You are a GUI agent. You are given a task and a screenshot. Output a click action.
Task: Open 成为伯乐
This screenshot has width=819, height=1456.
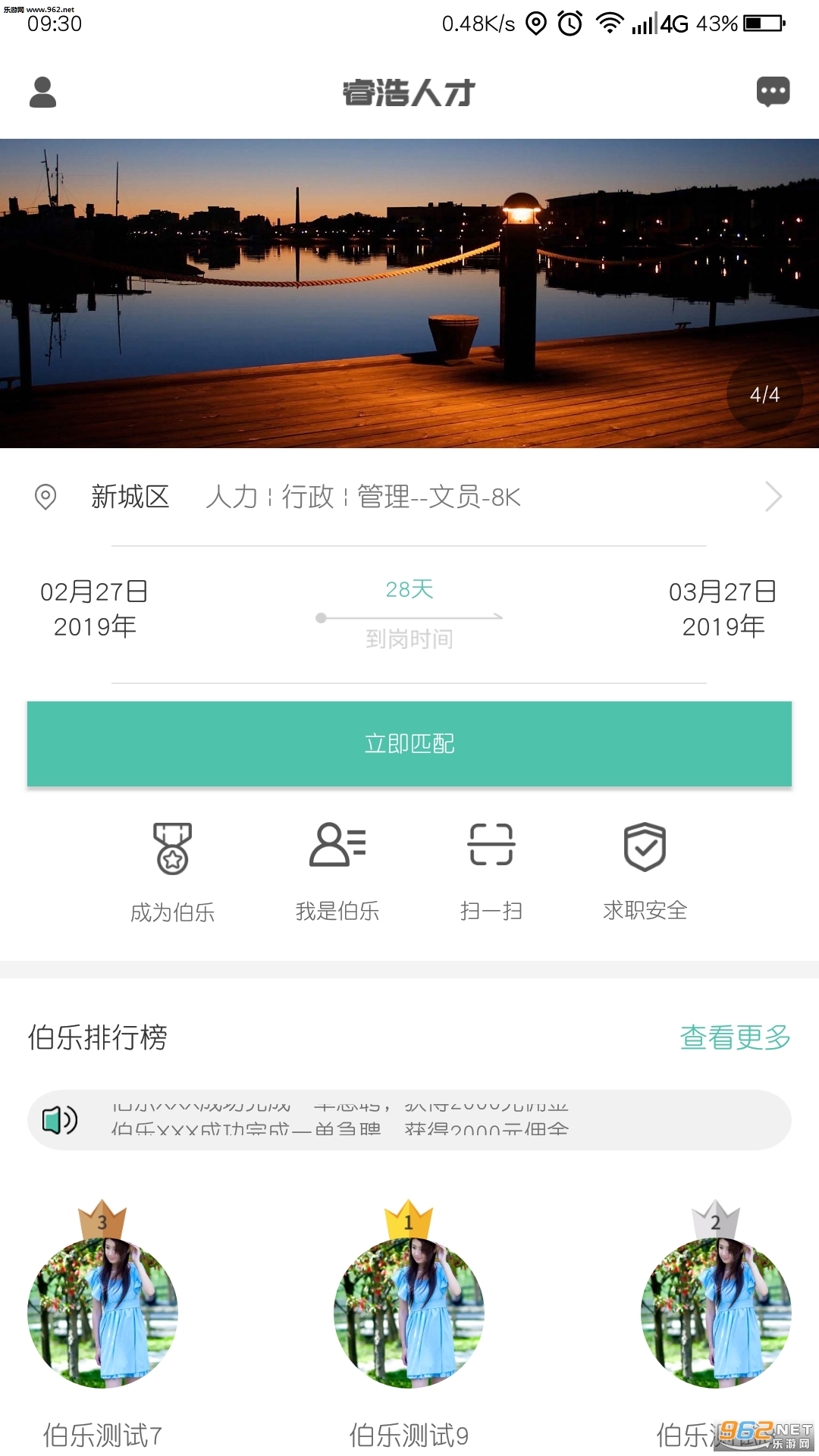pyautogui.click(x=173, y=871)
